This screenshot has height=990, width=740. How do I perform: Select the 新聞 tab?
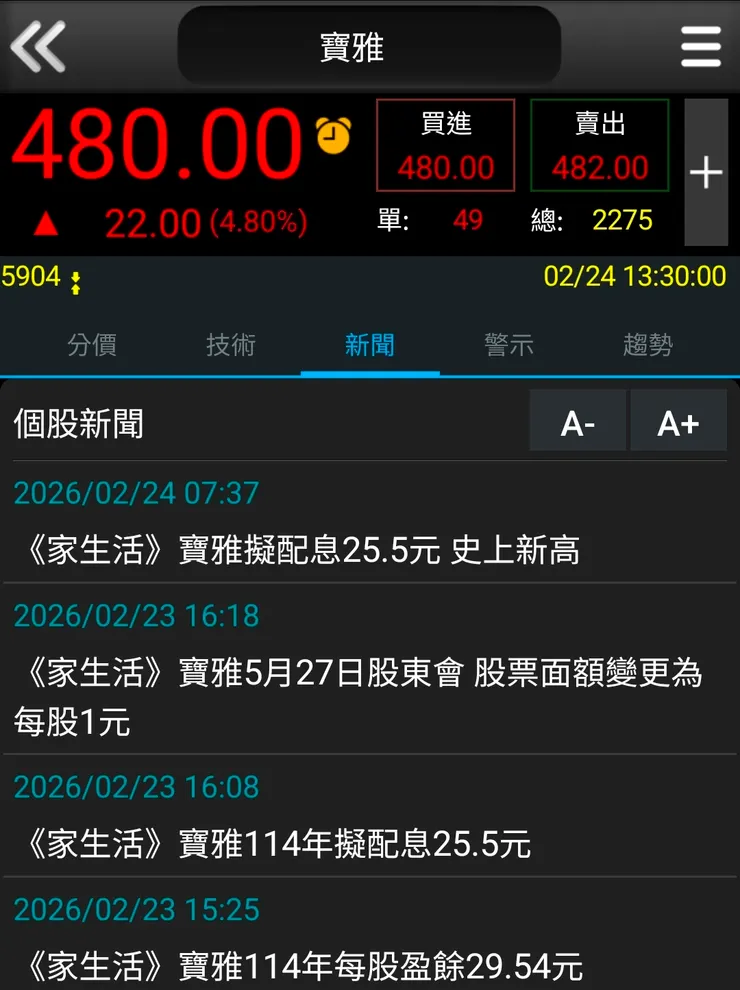[x=369, y=345]
